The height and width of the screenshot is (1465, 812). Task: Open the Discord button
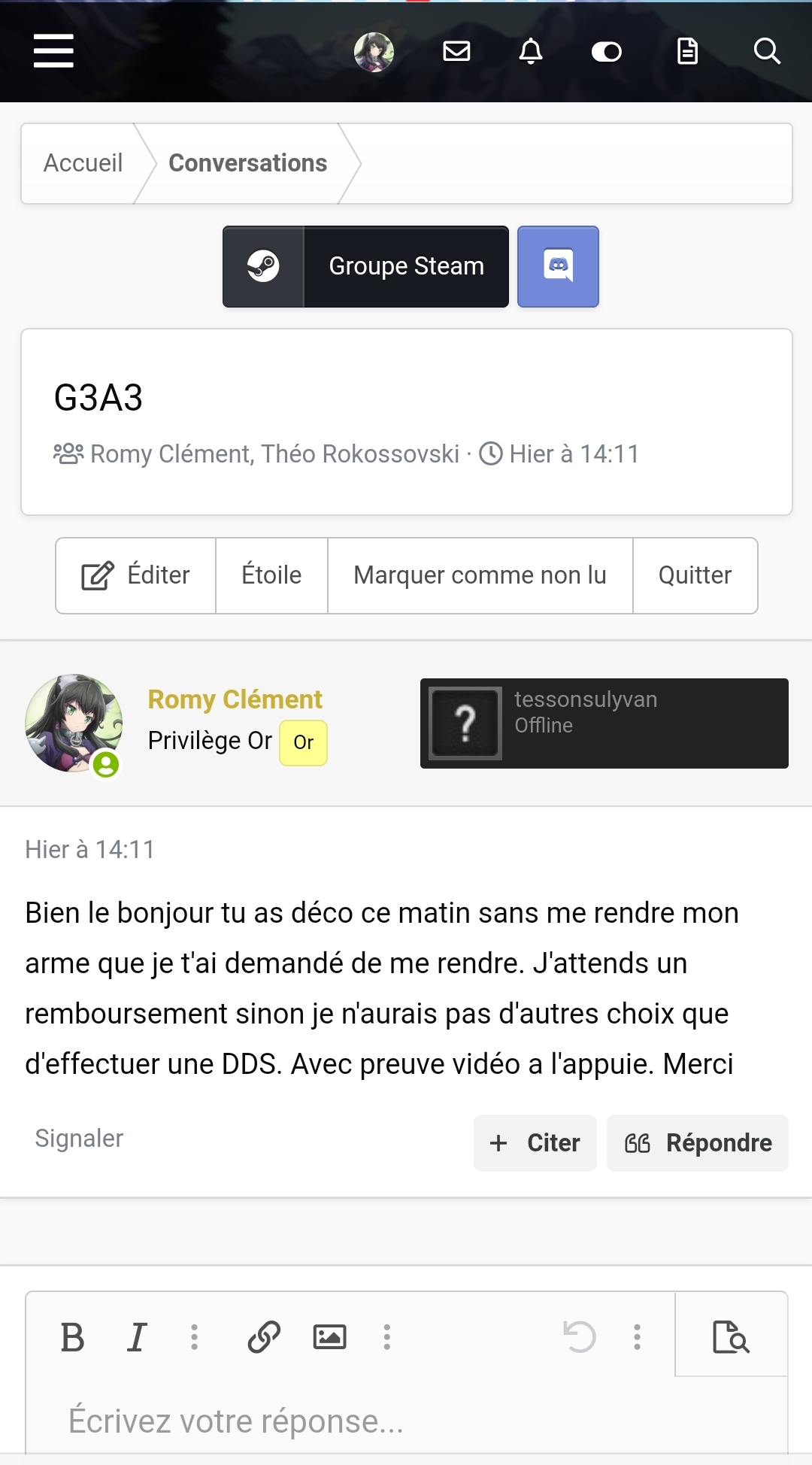[x=558, y=266]
